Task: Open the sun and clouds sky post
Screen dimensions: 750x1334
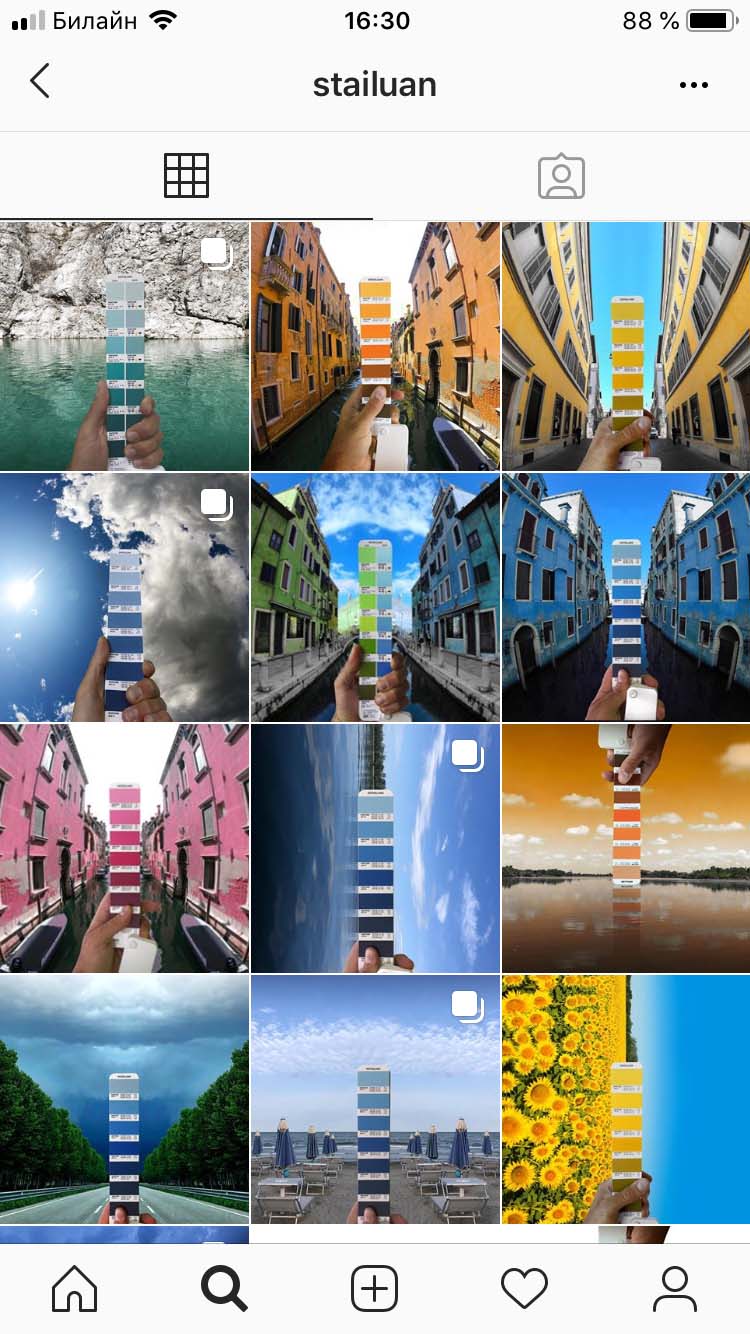Action: point(124,597)
